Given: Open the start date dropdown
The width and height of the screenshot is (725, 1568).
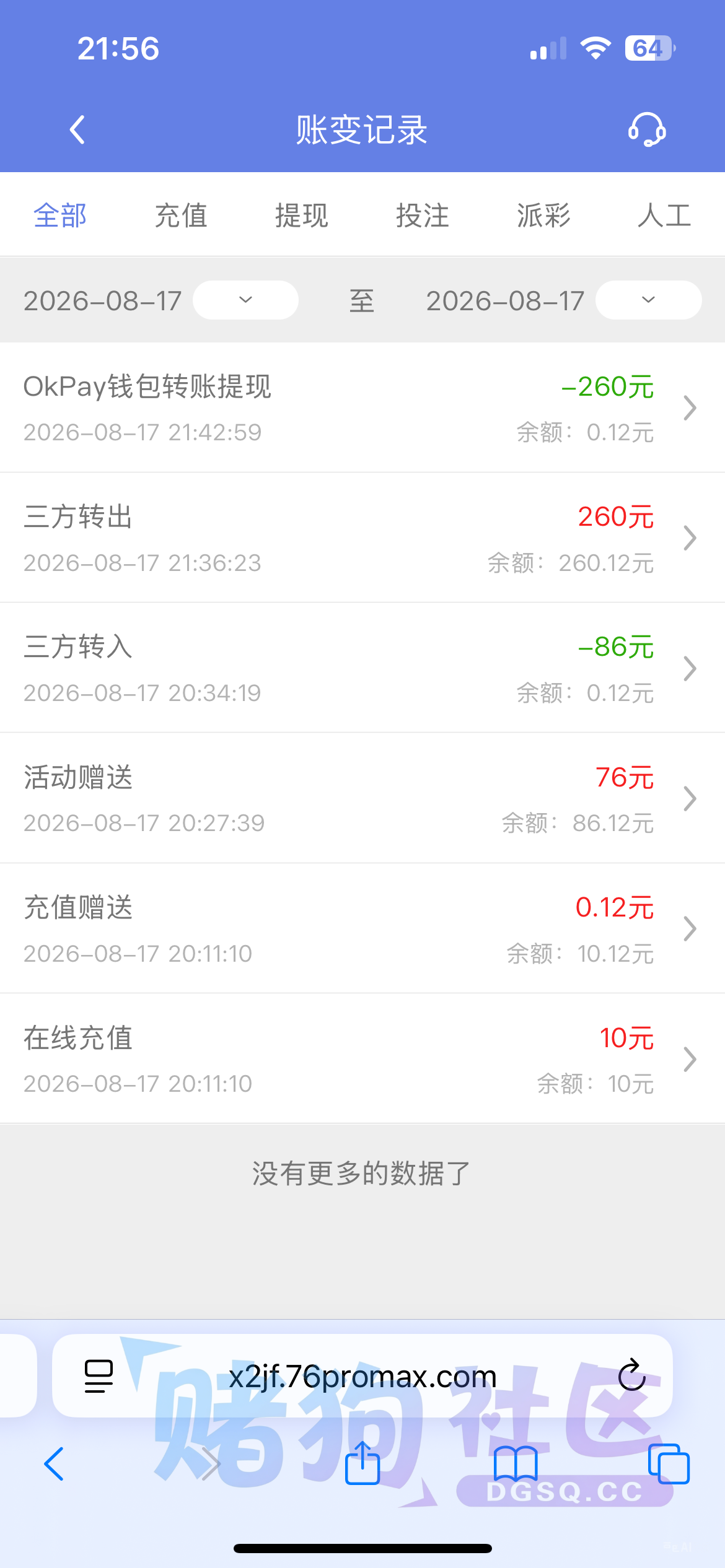Looking at the screenshot, I should (246, 300).
